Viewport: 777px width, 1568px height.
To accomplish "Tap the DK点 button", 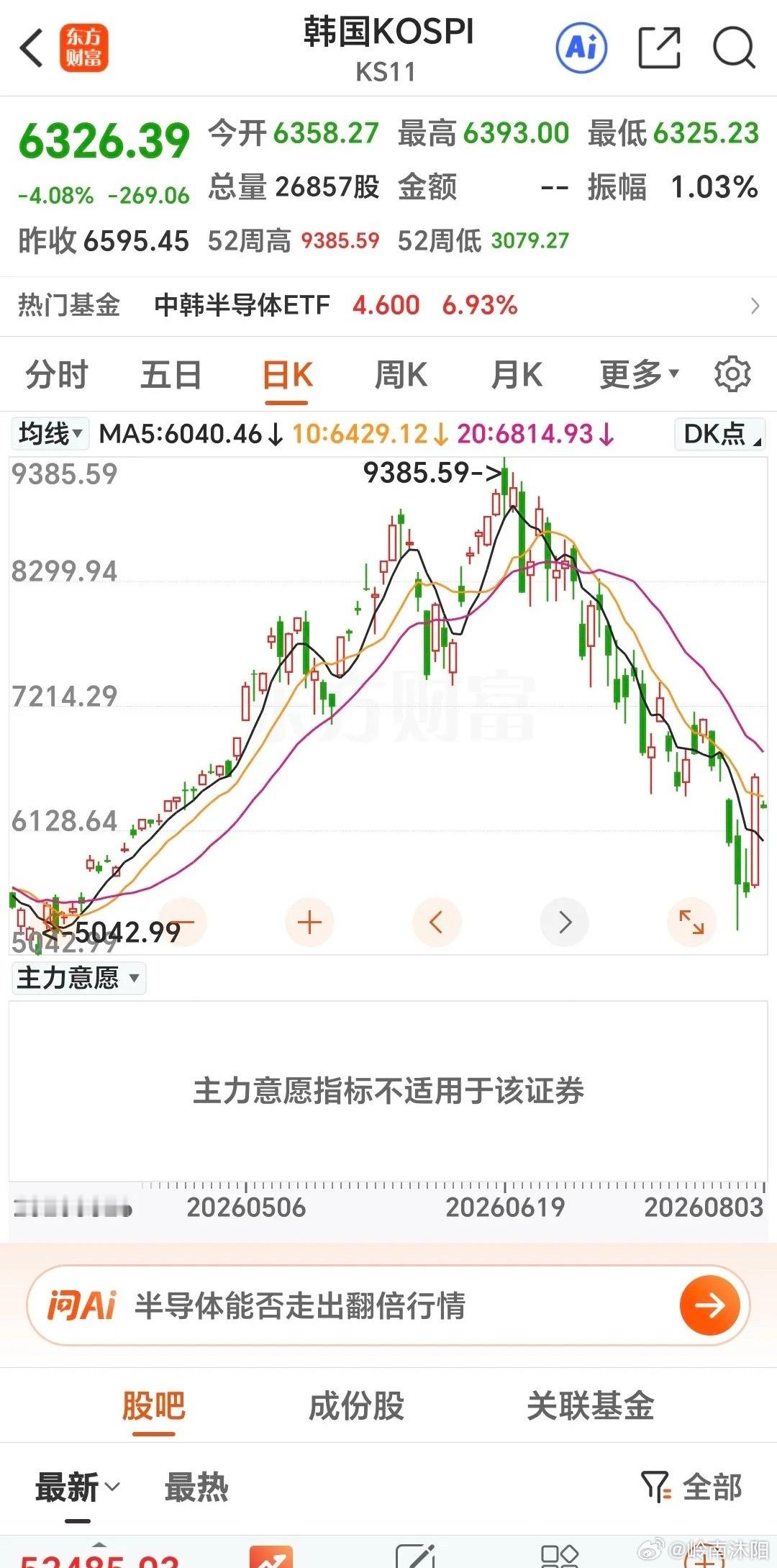I will (719, 434).
